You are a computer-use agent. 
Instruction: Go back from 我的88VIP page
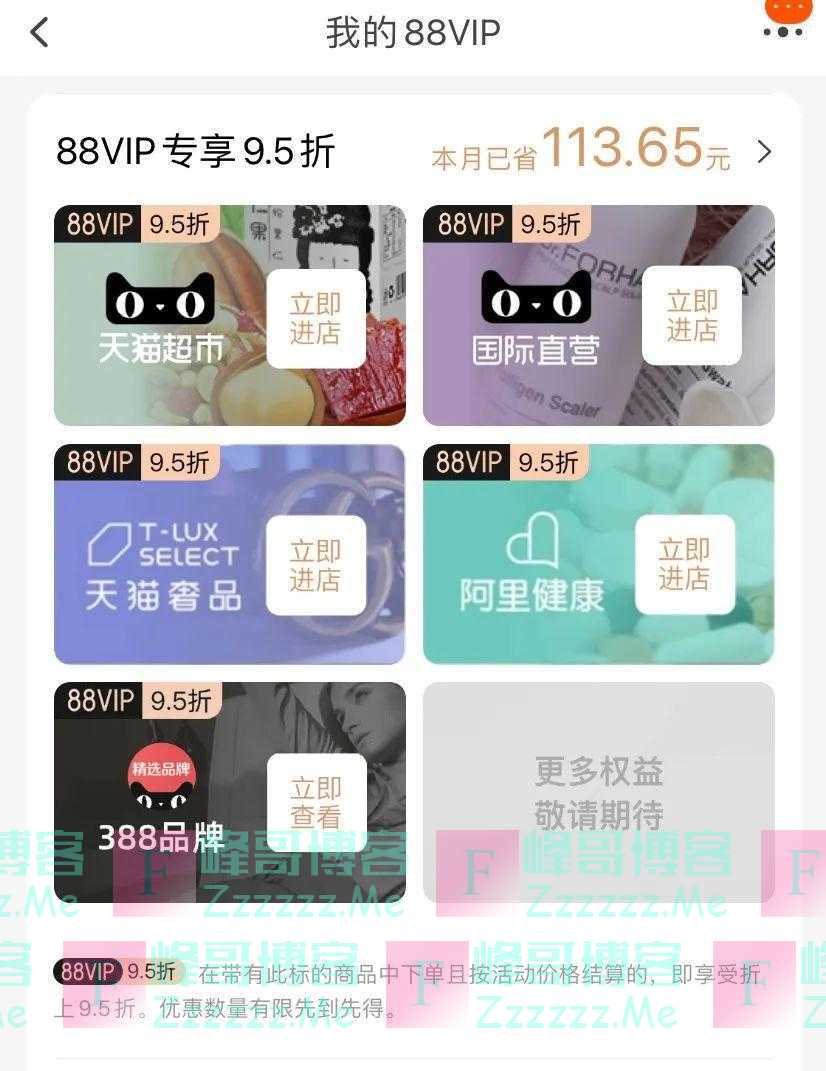coord(39,33)
